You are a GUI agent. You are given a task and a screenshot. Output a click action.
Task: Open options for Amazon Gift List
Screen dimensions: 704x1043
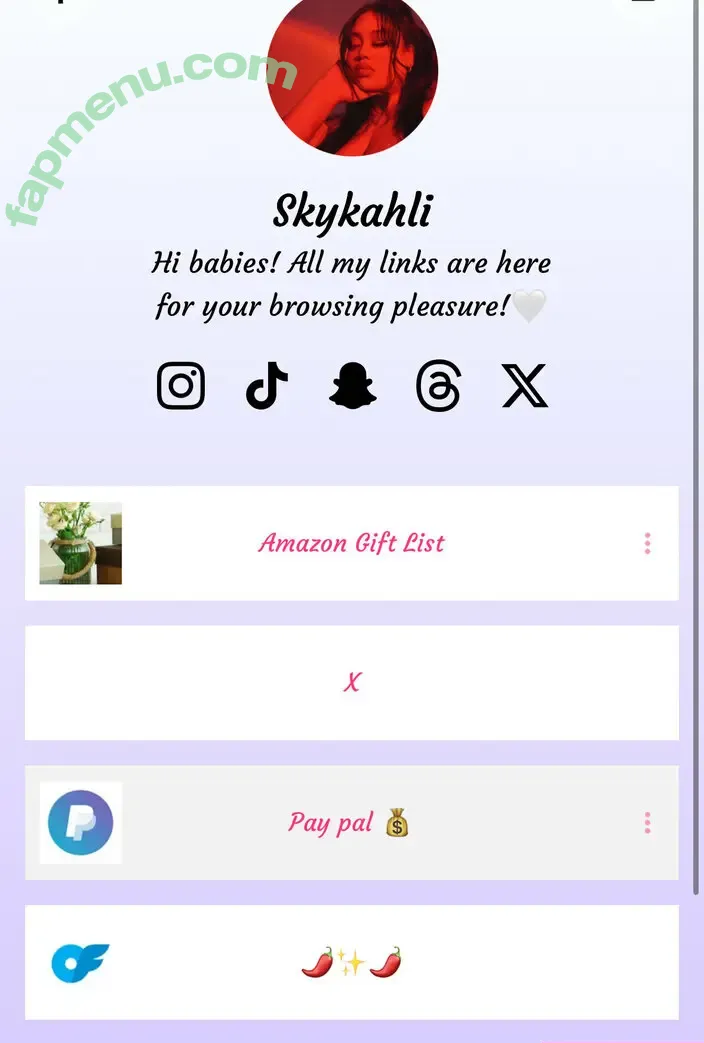[647, 543]
